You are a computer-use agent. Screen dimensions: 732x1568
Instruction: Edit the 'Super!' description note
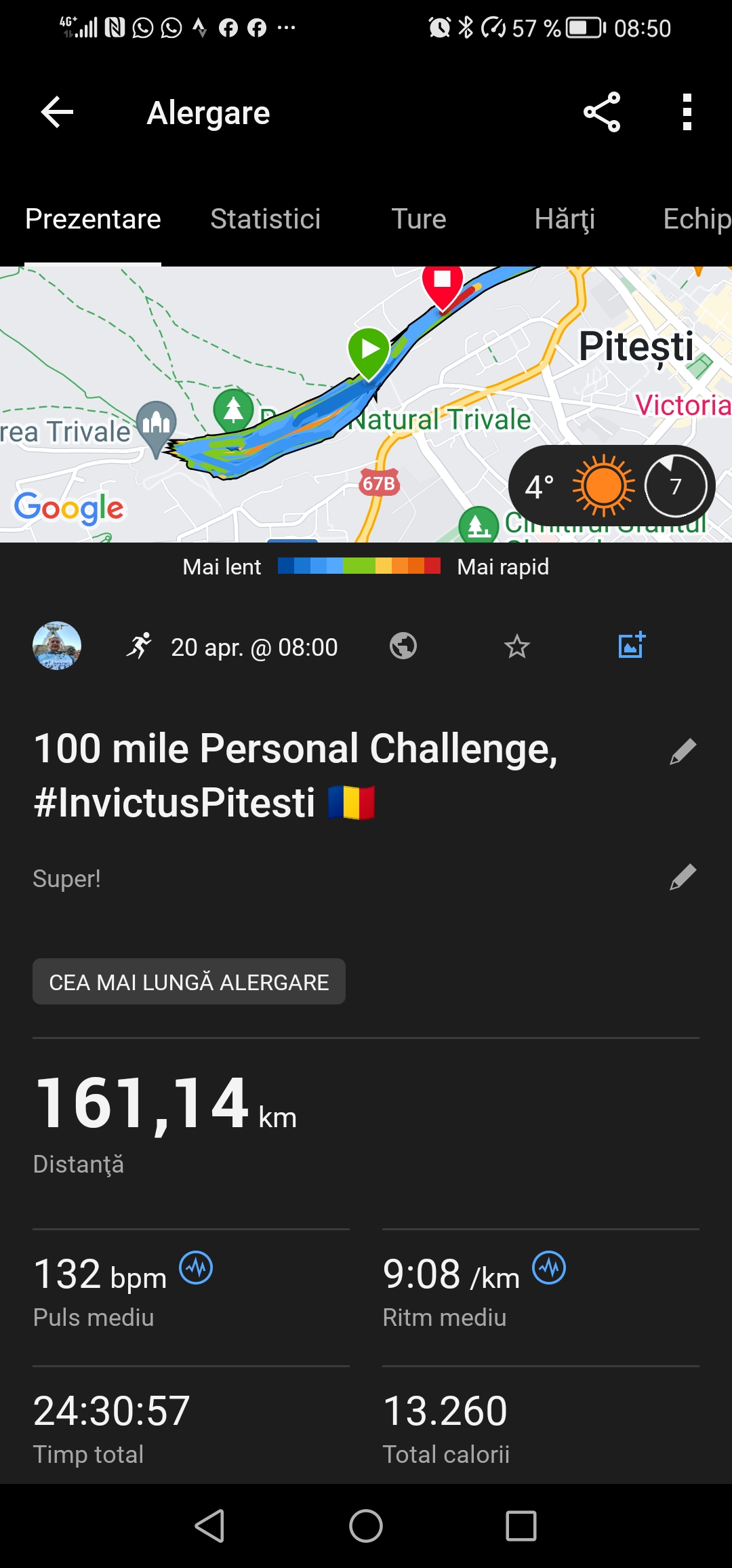point(683,877)
